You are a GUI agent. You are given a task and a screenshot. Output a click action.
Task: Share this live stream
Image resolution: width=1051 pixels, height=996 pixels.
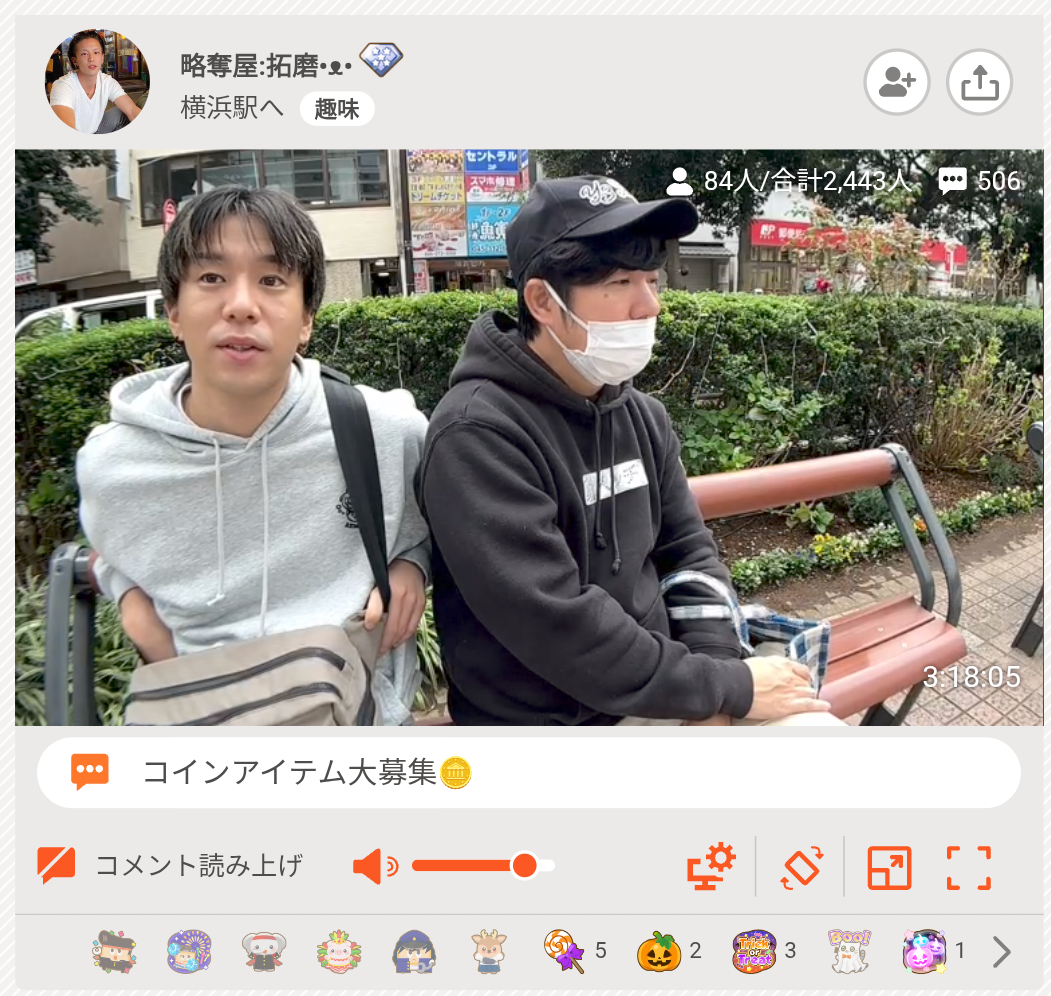point(979,83)
